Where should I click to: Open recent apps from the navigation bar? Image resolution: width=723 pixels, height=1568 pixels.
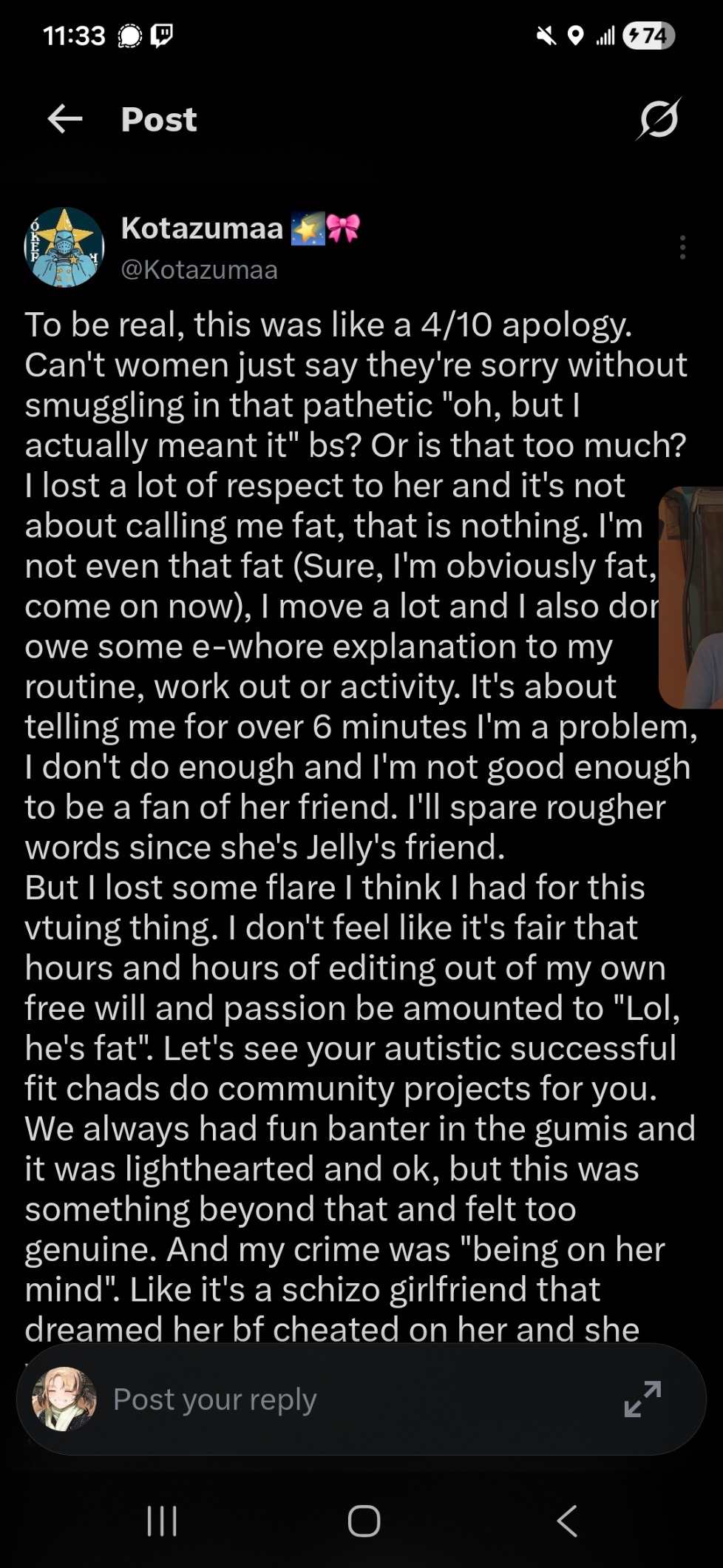[x=162, y=1521]
